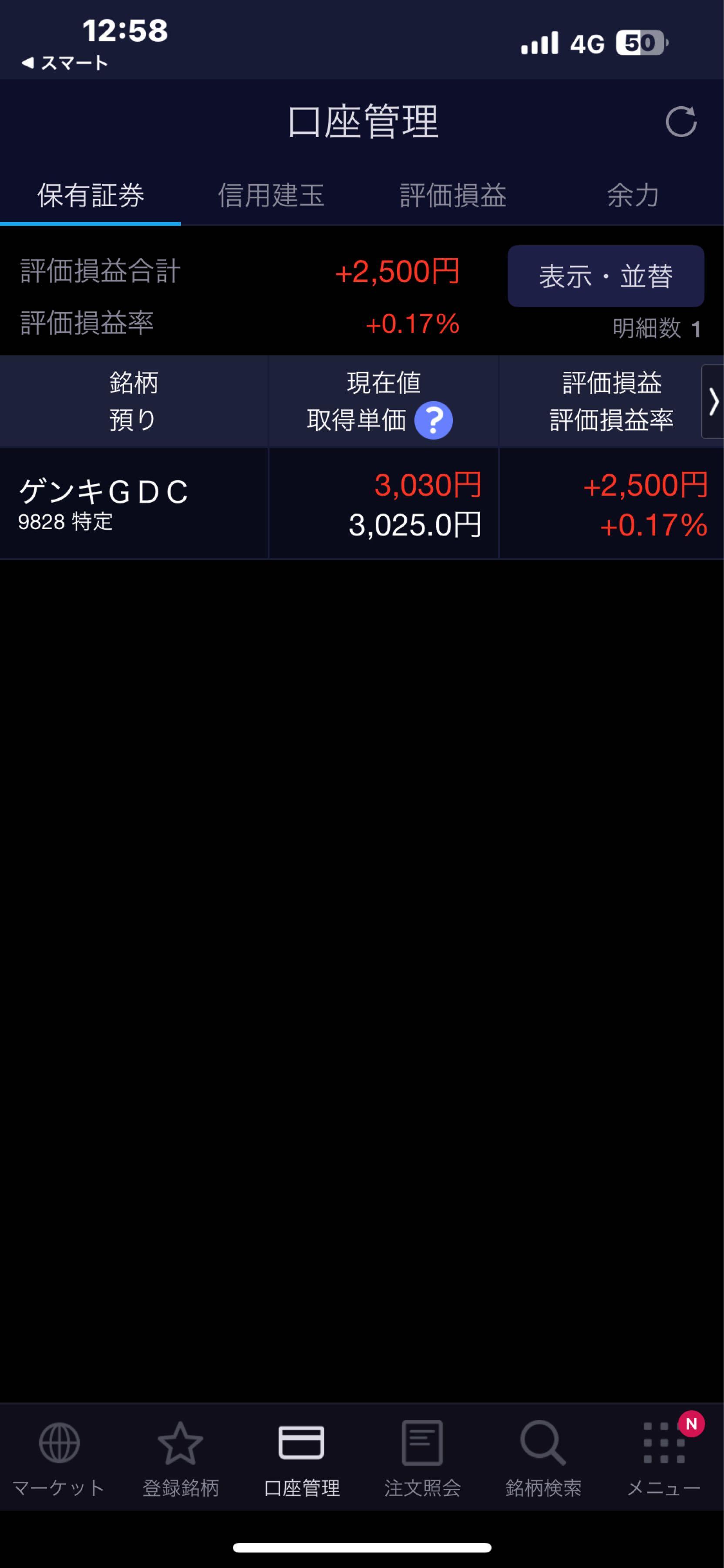
Task: Open the 余力 tab
Action: [x=633, y=196]
